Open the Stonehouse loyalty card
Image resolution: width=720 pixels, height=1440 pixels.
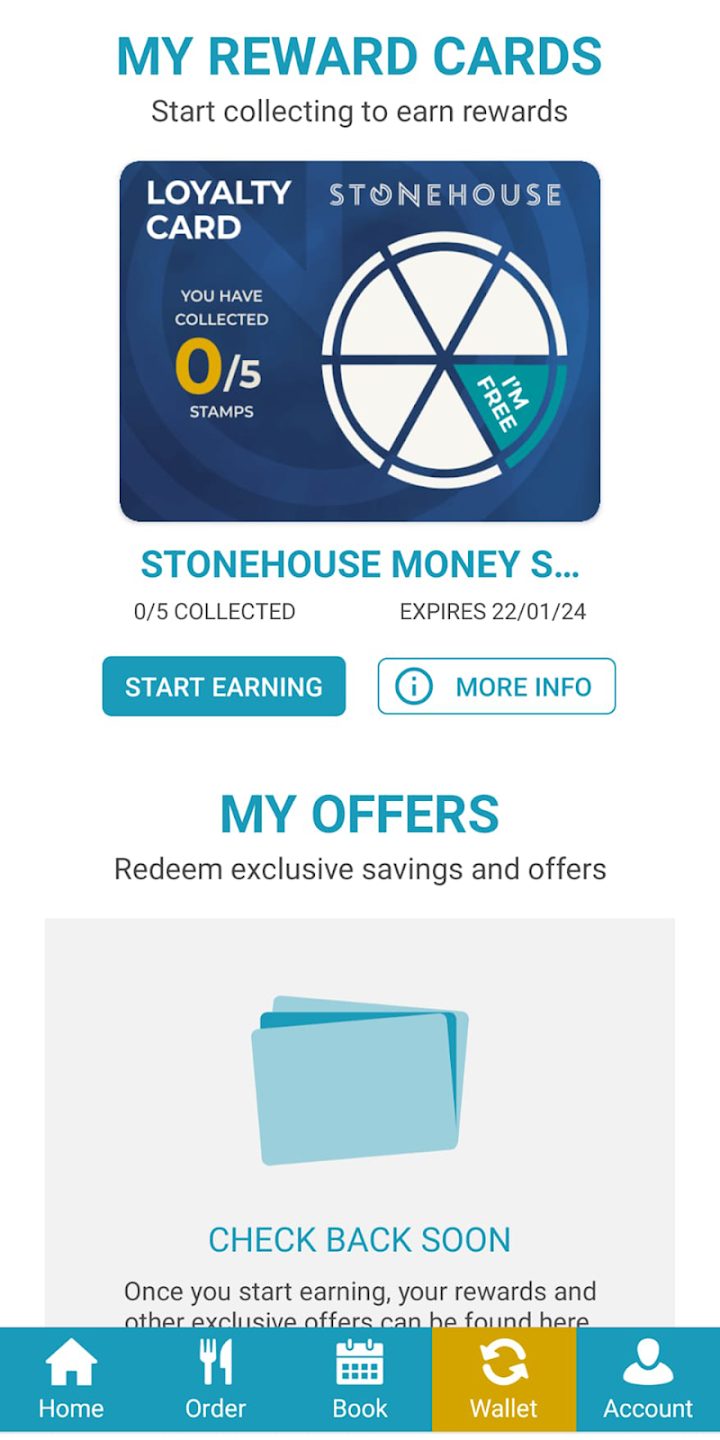(x=360, y=341)
